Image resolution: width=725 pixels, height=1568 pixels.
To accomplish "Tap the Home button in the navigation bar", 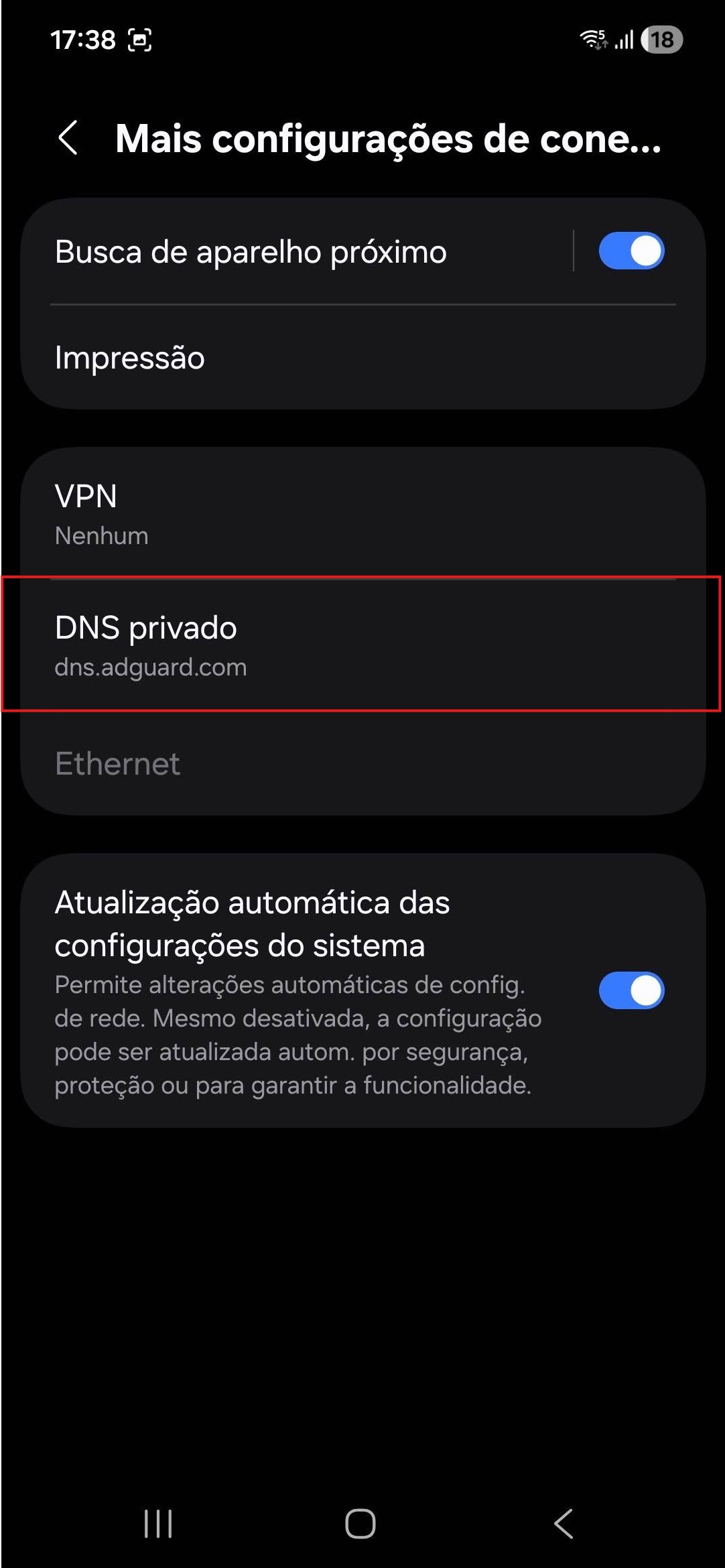I will 359,1522.
